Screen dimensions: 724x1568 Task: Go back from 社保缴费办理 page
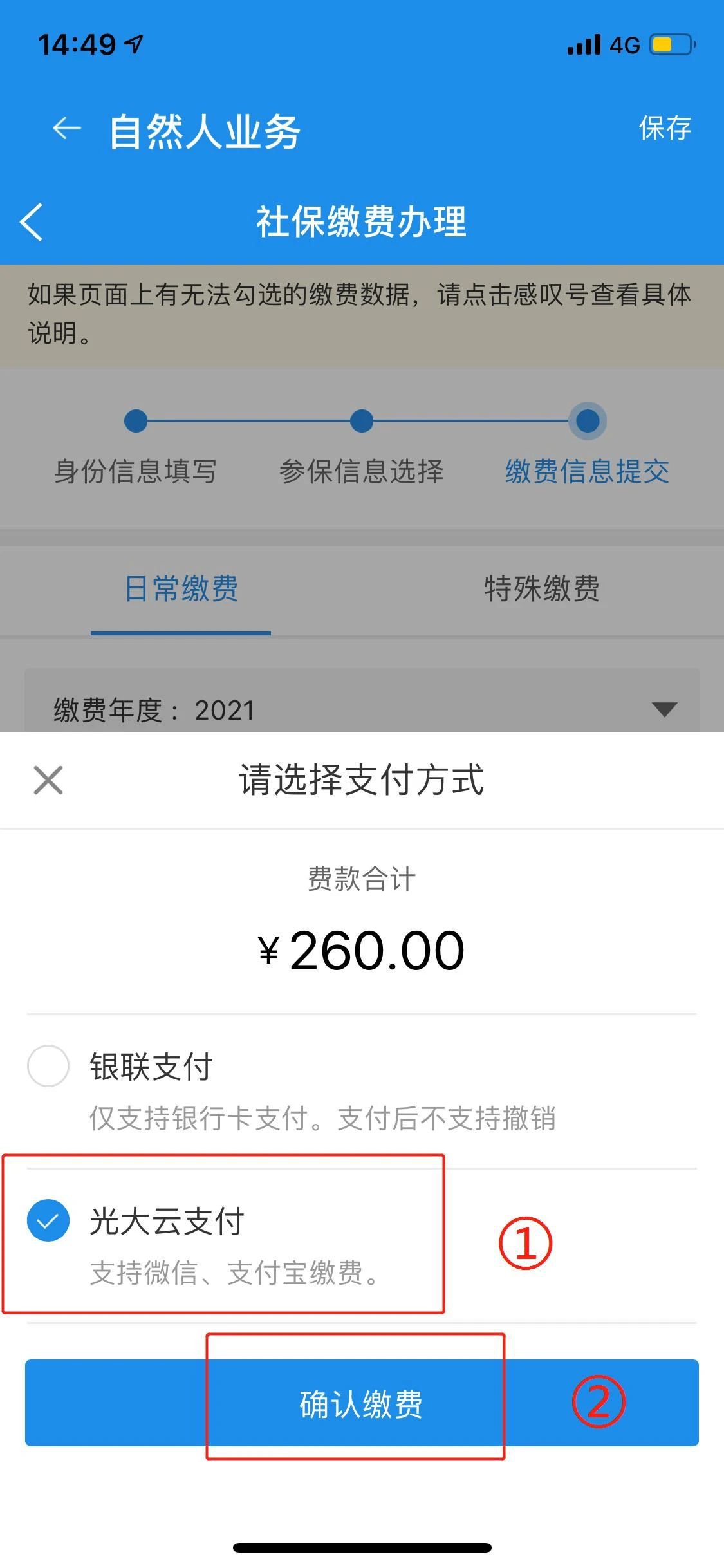[x=32, y=222]
